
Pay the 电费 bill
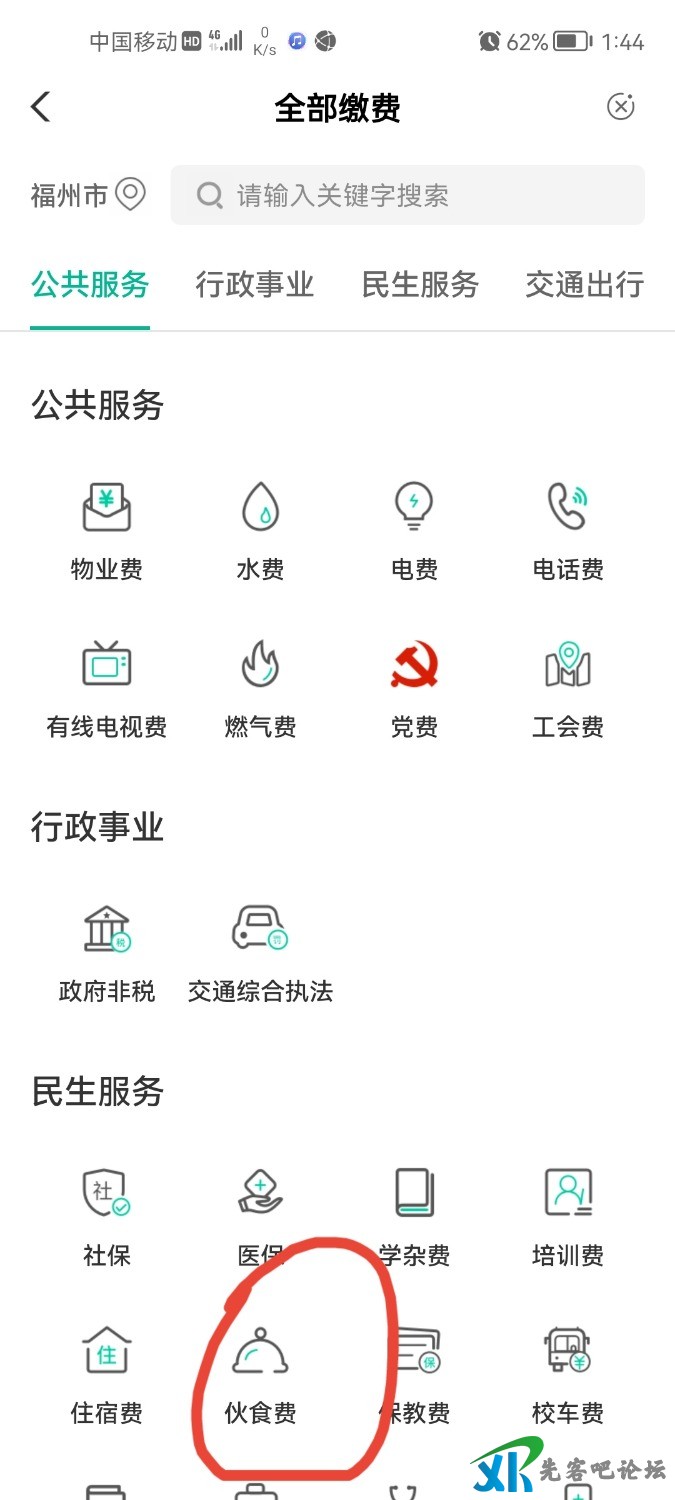click(414, 530)
